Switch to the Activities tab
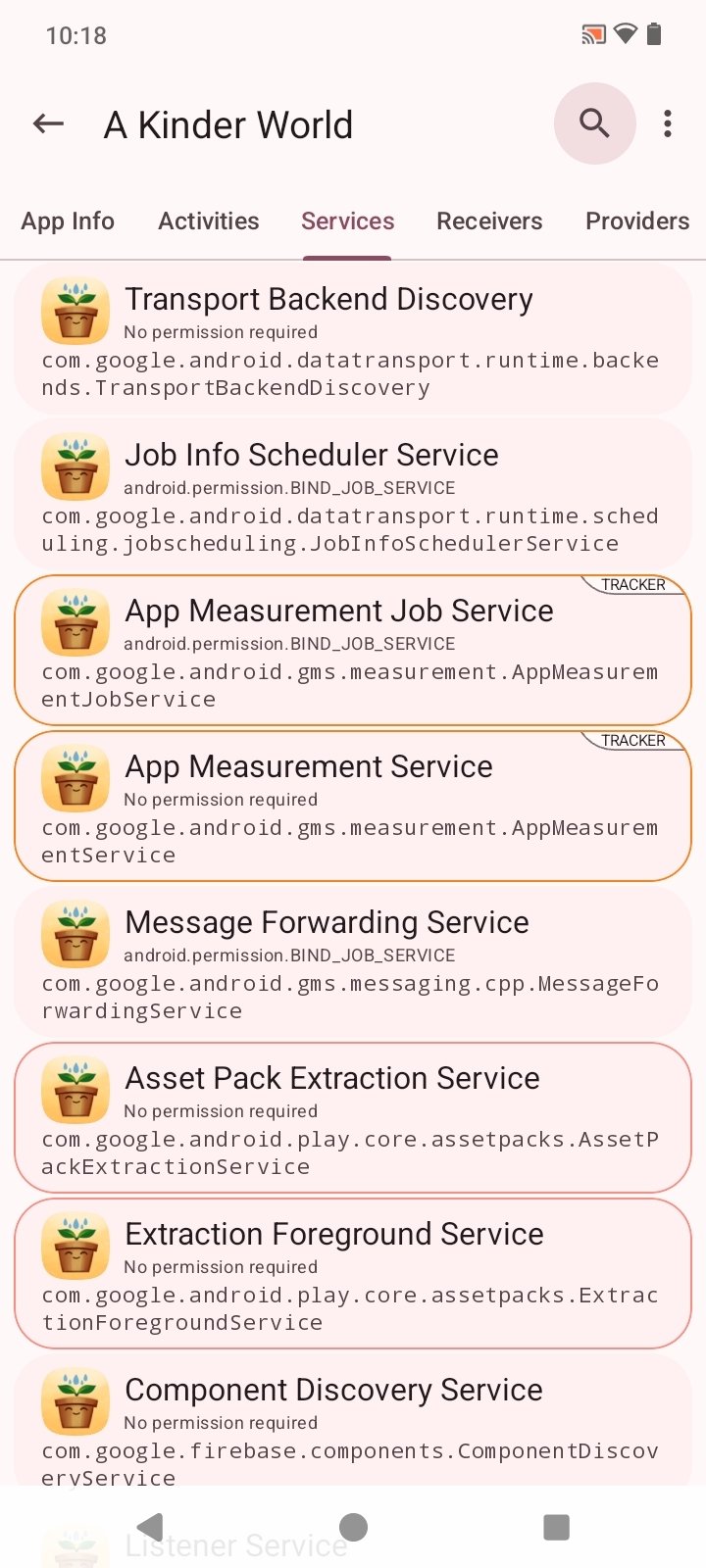This screenshot has height=1568, width=706. point(209,221)
